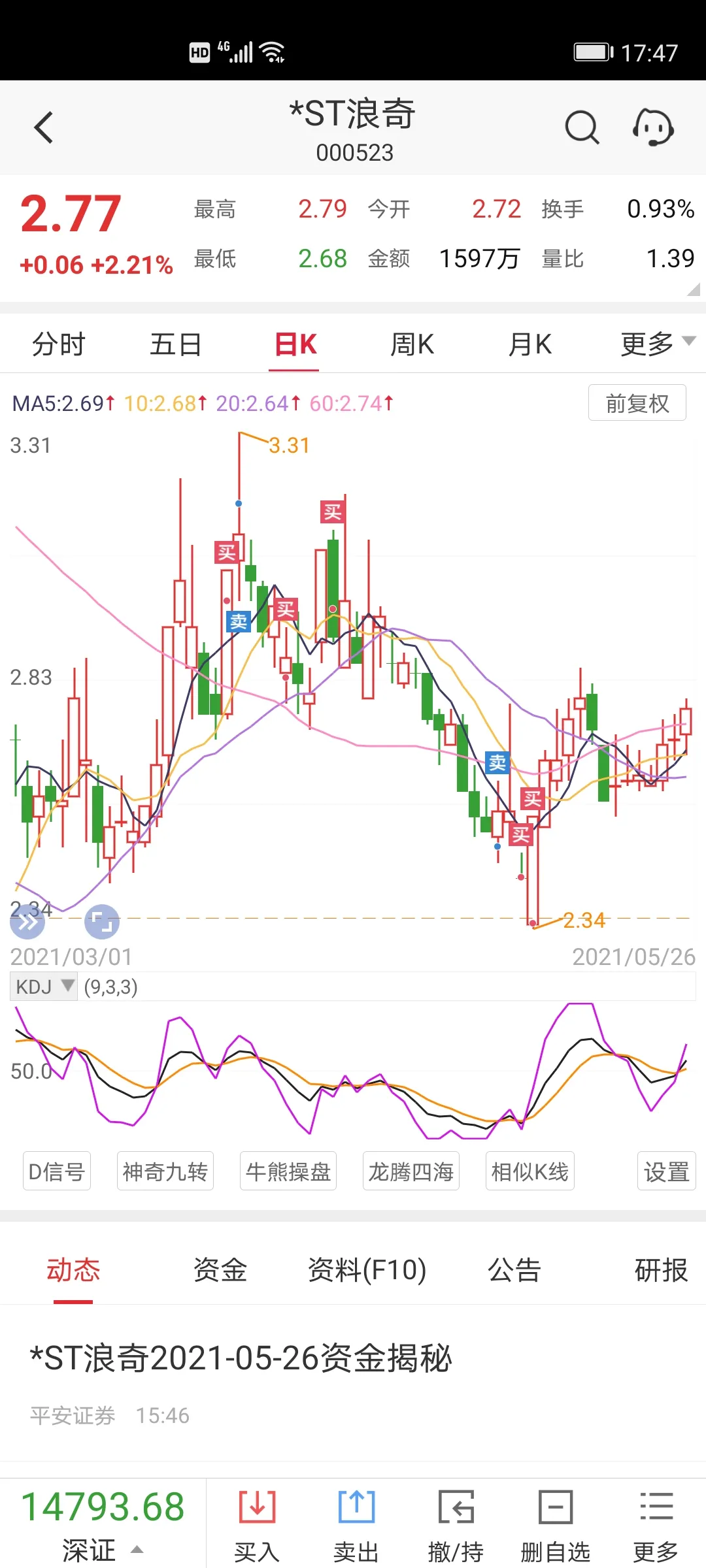The width and height of the screenshot is (706, 1568).
Task: Open *ST浪奇2021-05-26资金揭秘 article
Action: pos(241,1359)
